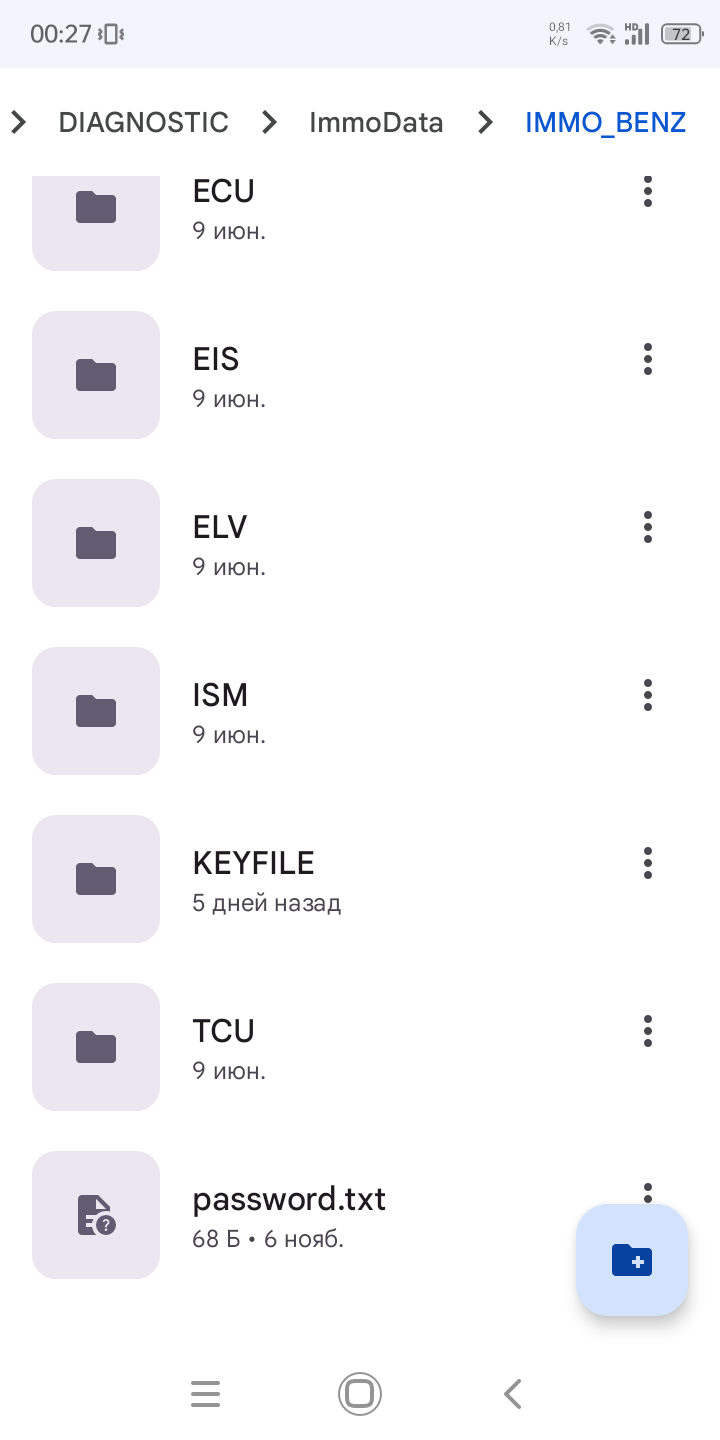Open the KEYFILE folder
Screen dimensions: 720x1440
point(254,879)
